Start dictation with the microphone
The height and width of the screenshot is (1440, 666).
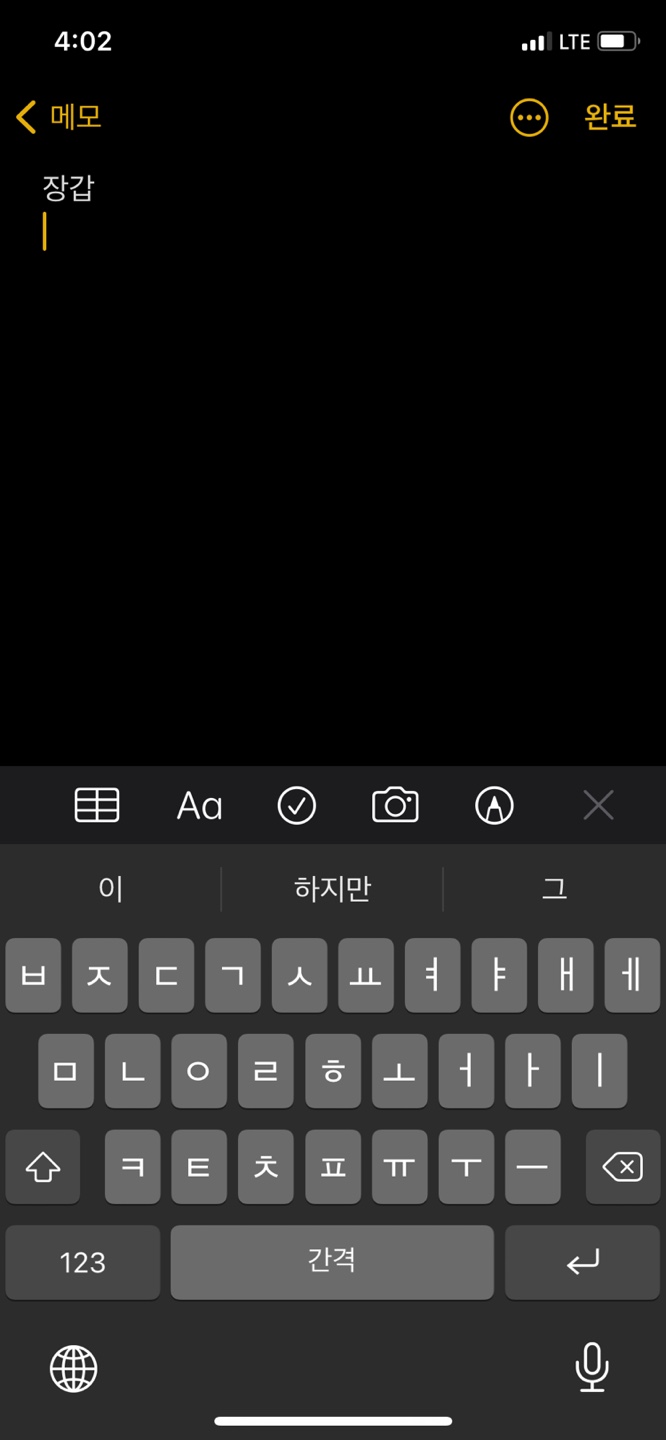click(x=592, y=1368)
